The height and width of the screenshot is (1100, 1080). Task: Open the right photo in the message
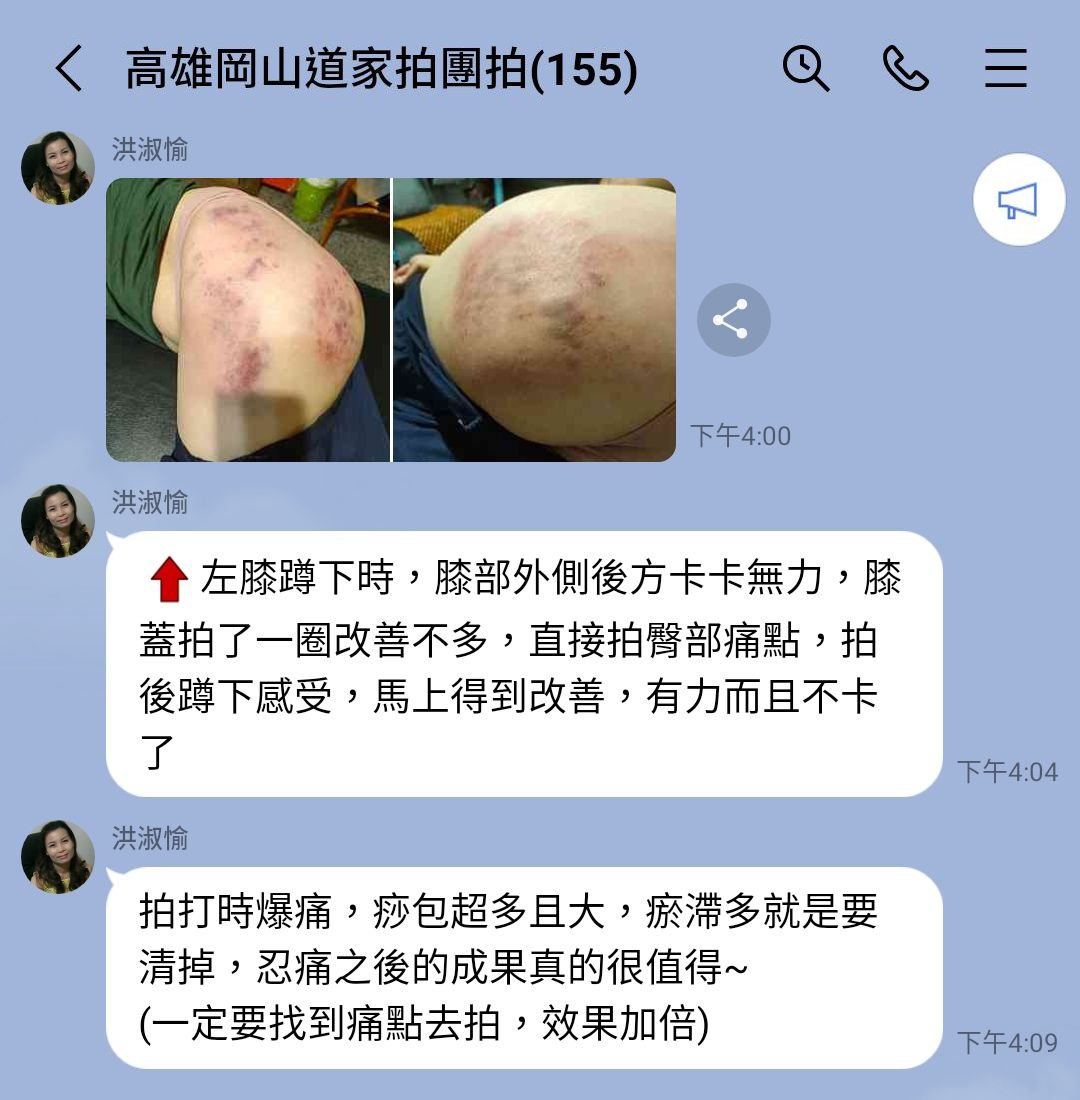(x=534, y=320)
